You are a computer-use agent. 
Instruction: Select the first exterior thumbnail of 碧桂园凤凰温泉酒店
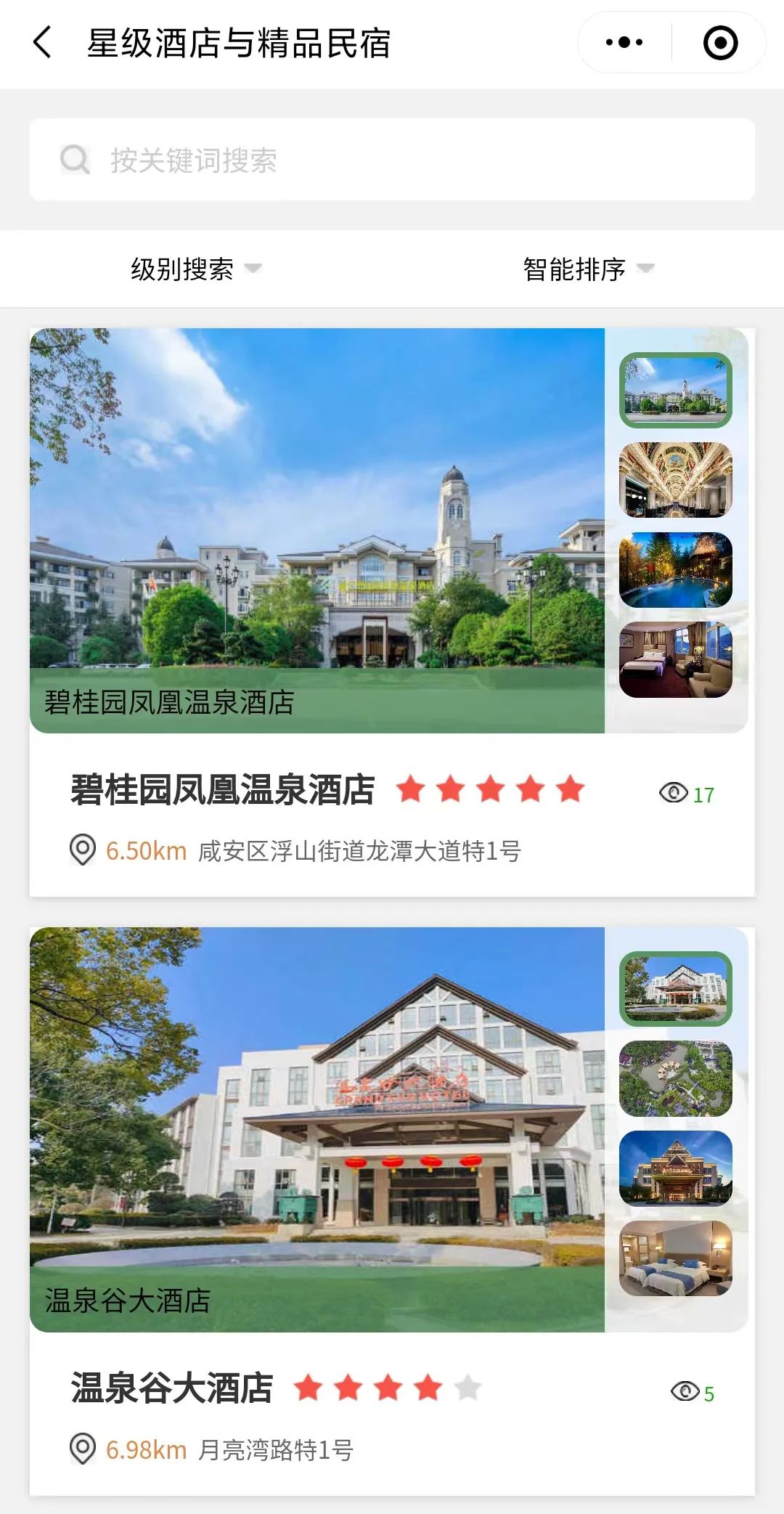click(x=675, y=390)
